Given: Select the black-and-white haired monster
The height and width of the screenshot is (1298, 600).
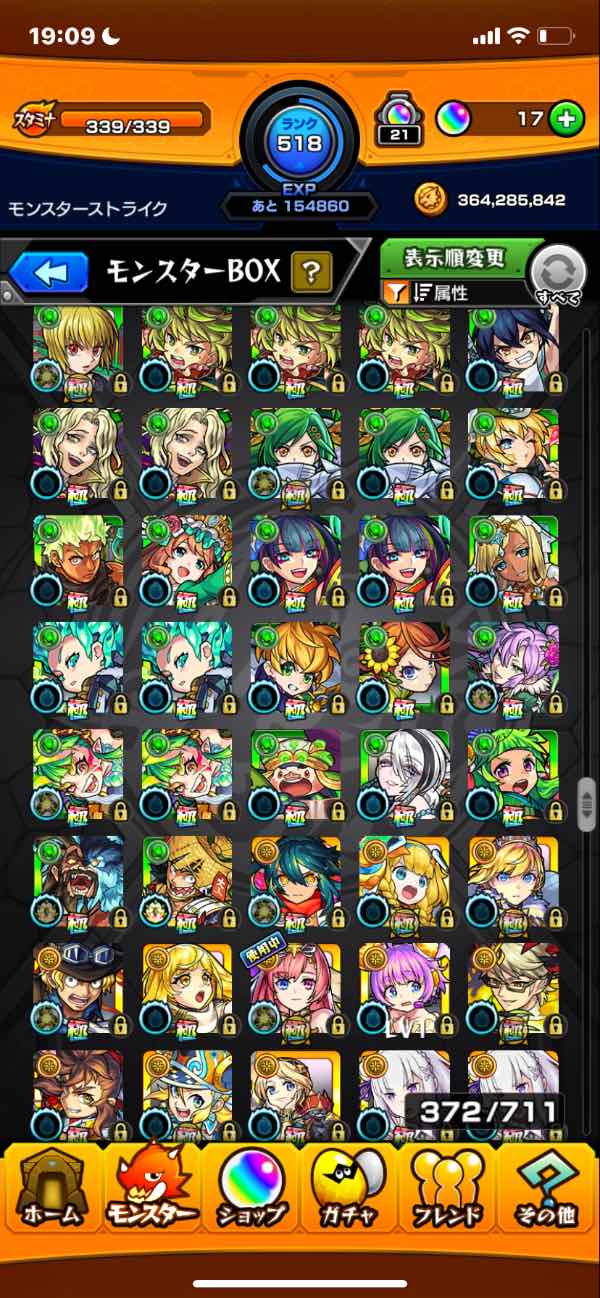Looking at the screenshot, I should click(404, 773).
